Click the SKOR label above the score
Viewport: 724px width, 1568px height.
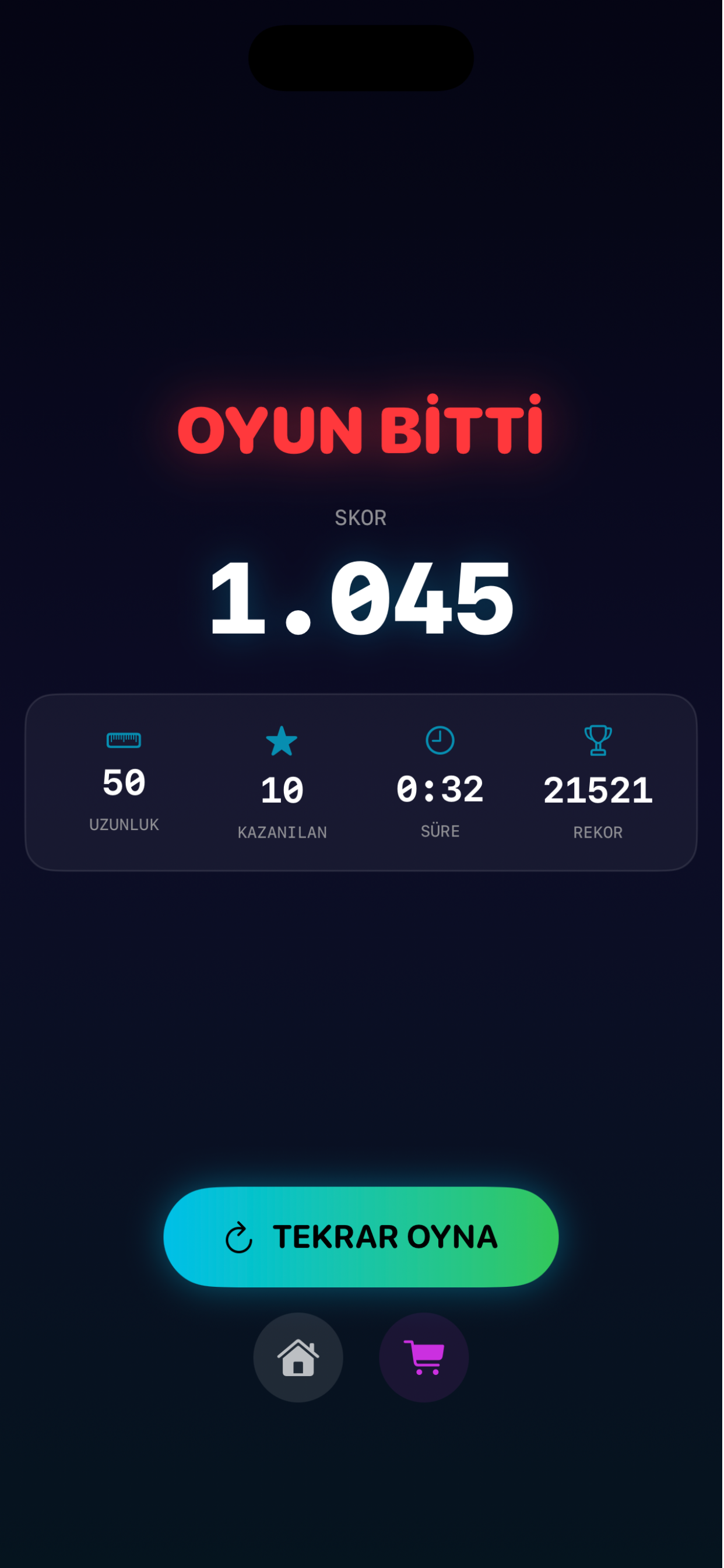pyautogui.click(x=361, y=518)
